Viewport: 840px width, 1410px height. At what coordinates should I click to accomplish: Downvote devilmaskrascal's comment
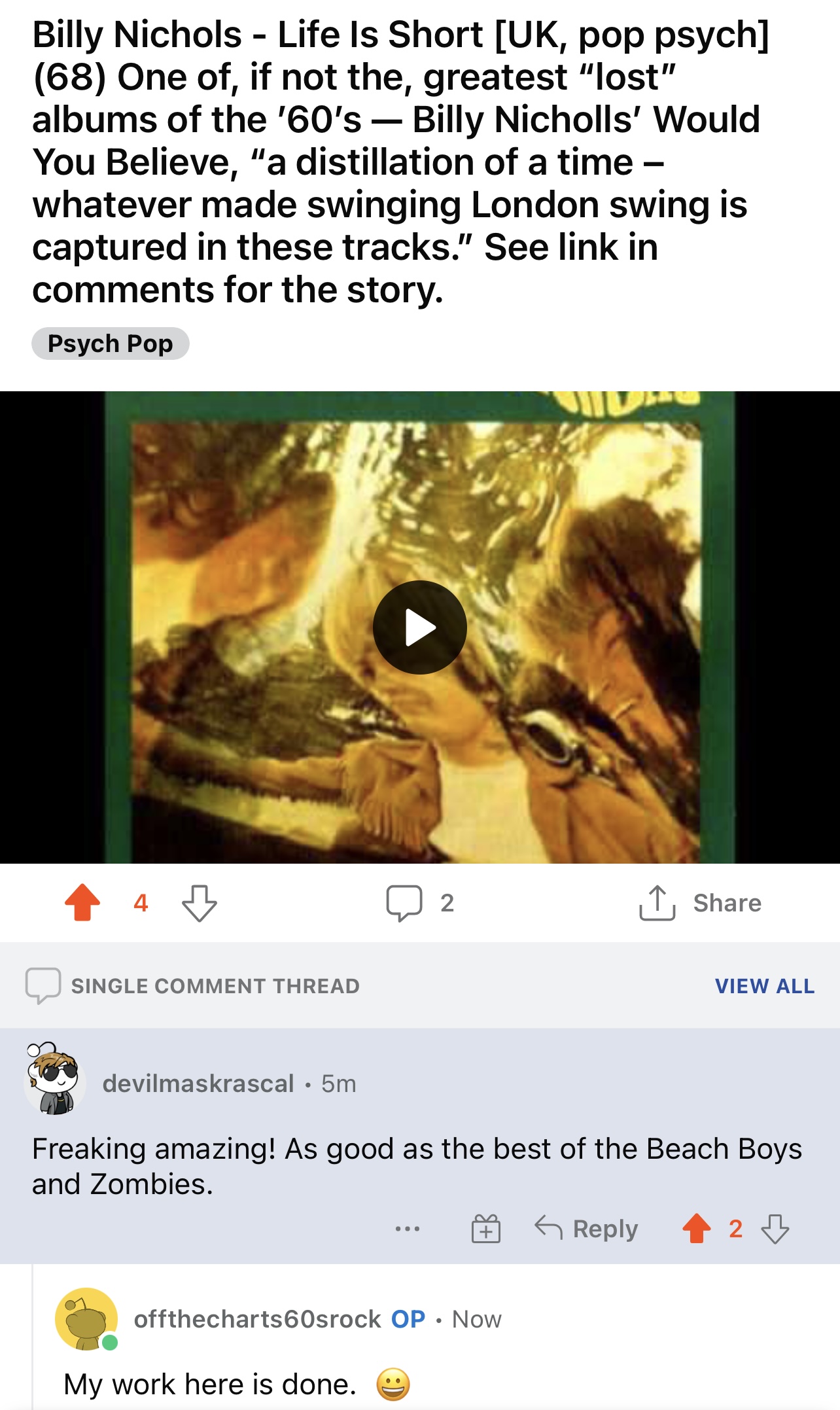(775, 1229)
